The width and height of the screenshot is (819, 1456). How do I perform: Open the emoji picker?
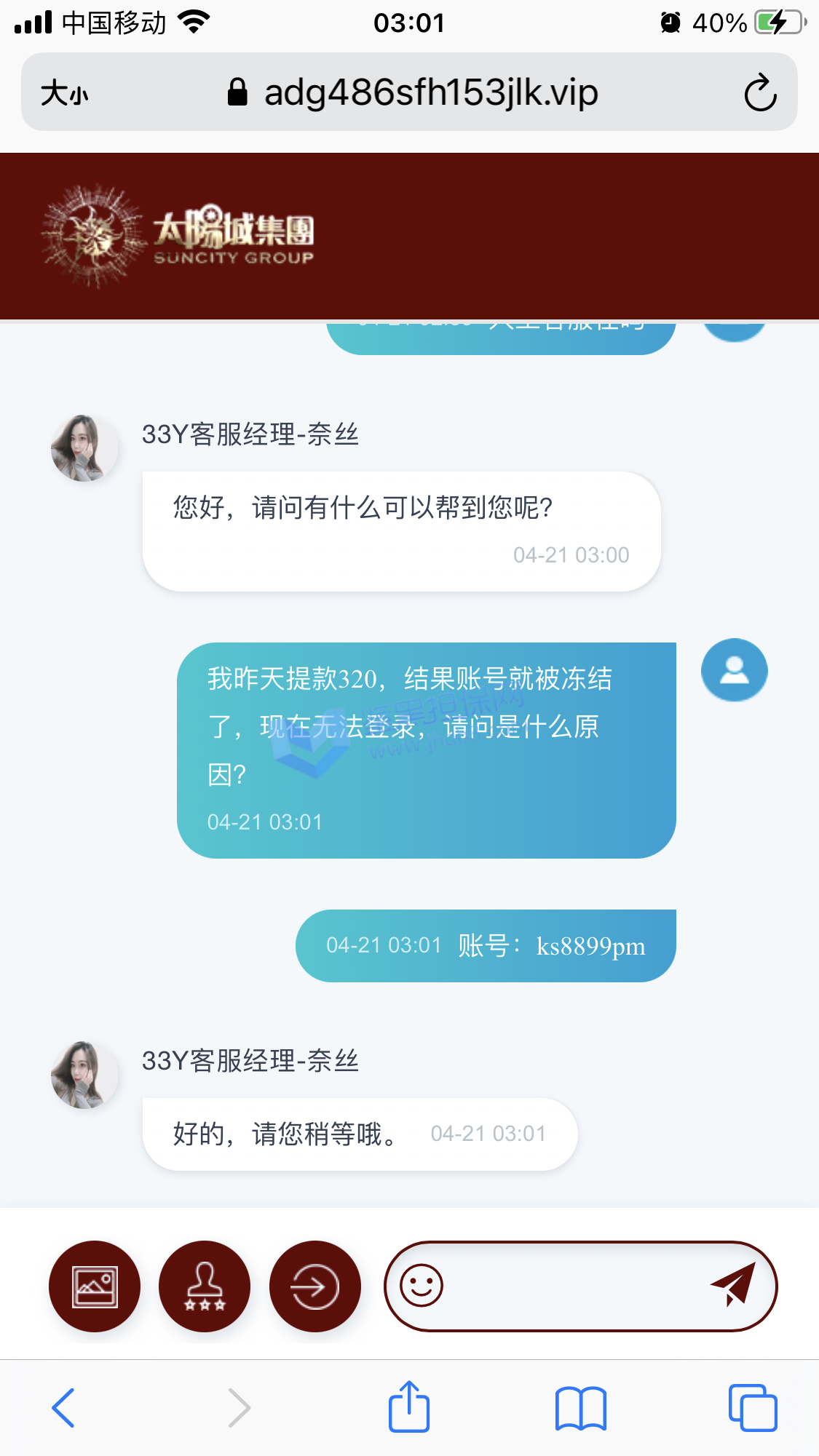coord(422,1286)
